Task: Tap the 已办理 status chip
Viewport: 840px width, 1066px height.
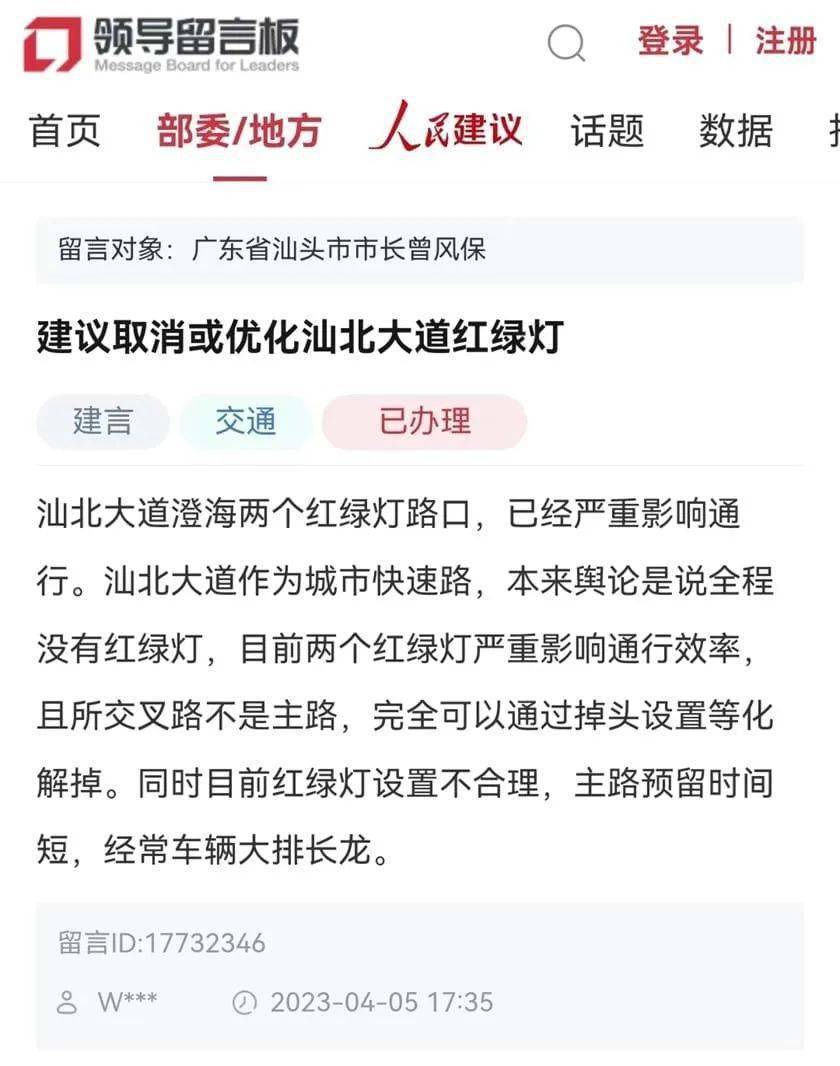Action: tap(424, 421)
